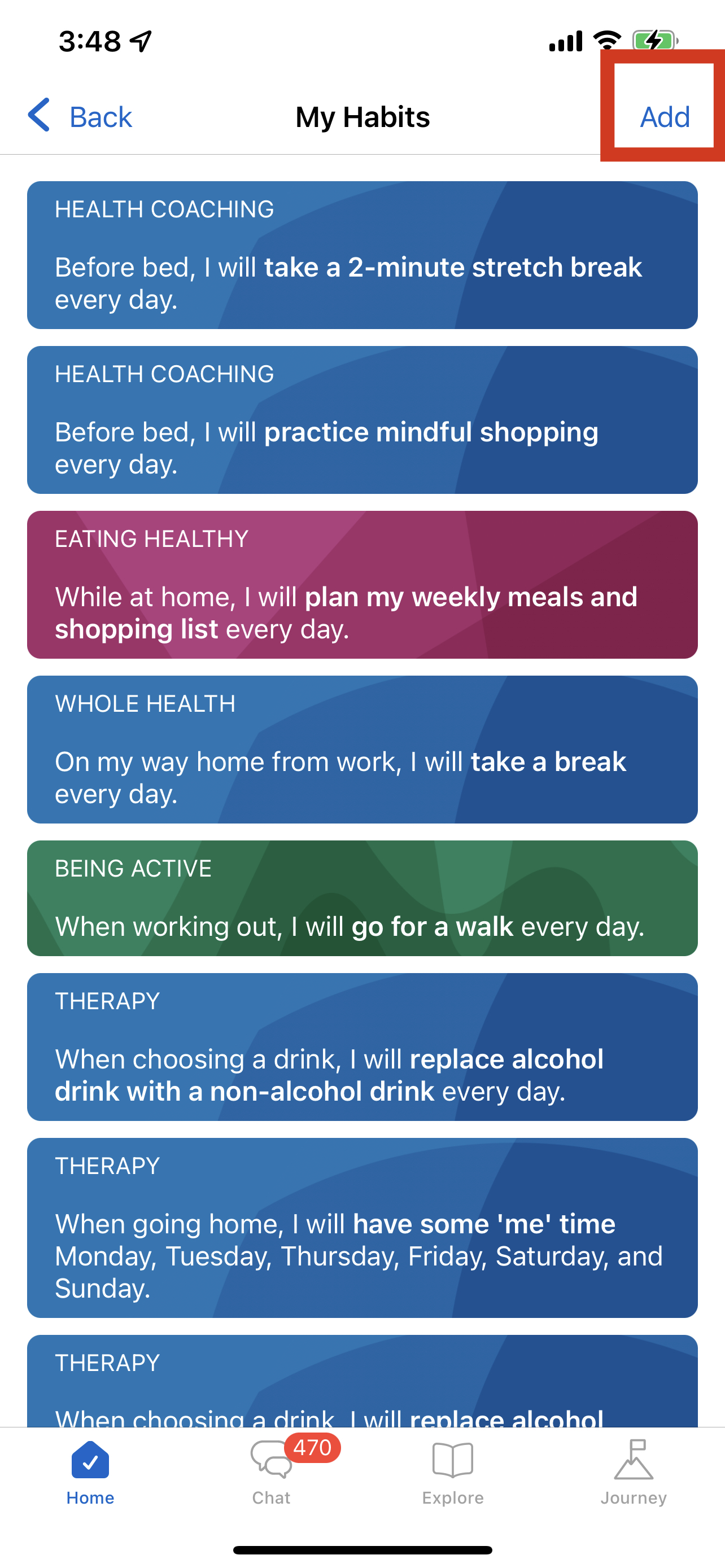Go back to the previous screen
The width and height of the screenshot is (725, 1568).
click(x=80, y=116)
